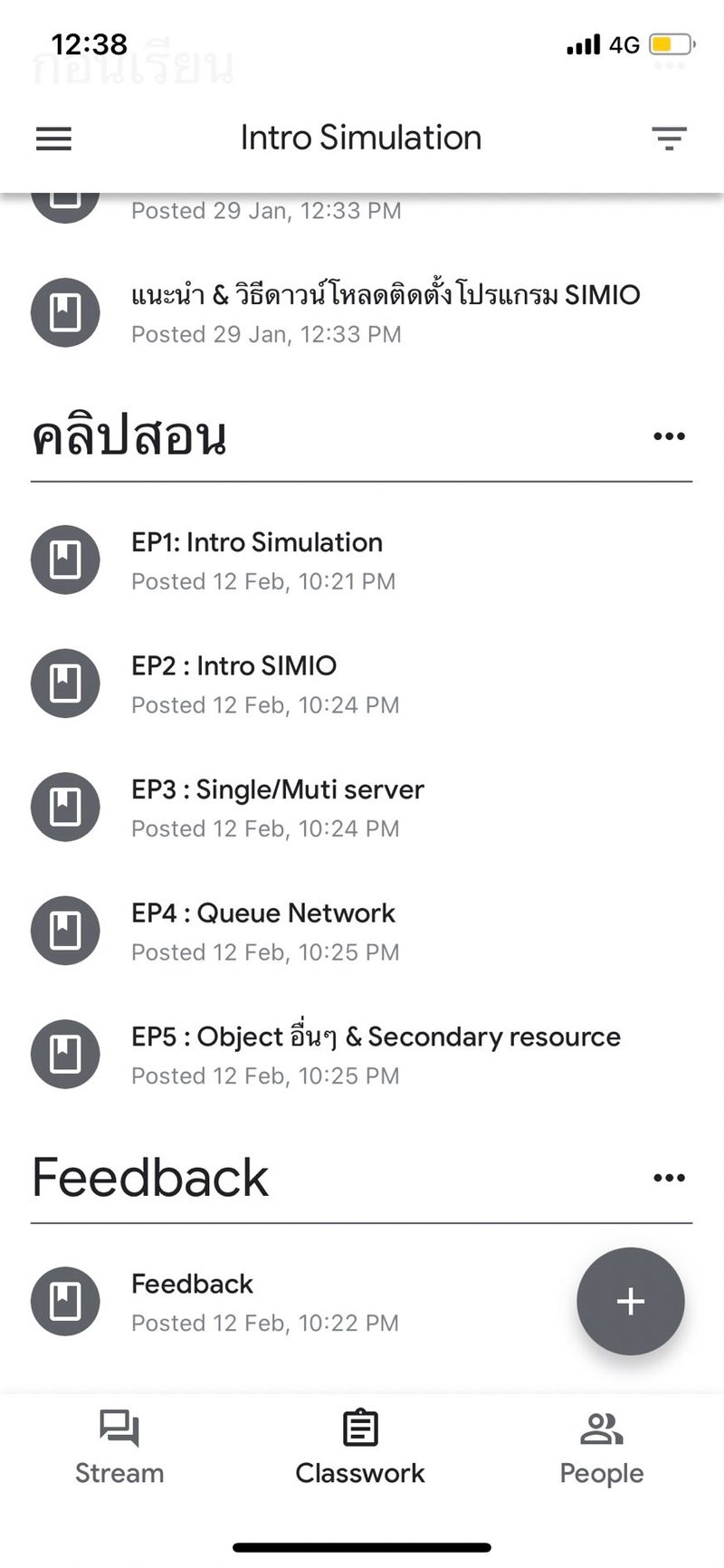Expand the SIMIO installation guide post
This screenshot has height=1568, width=724.
click(362, 312)
